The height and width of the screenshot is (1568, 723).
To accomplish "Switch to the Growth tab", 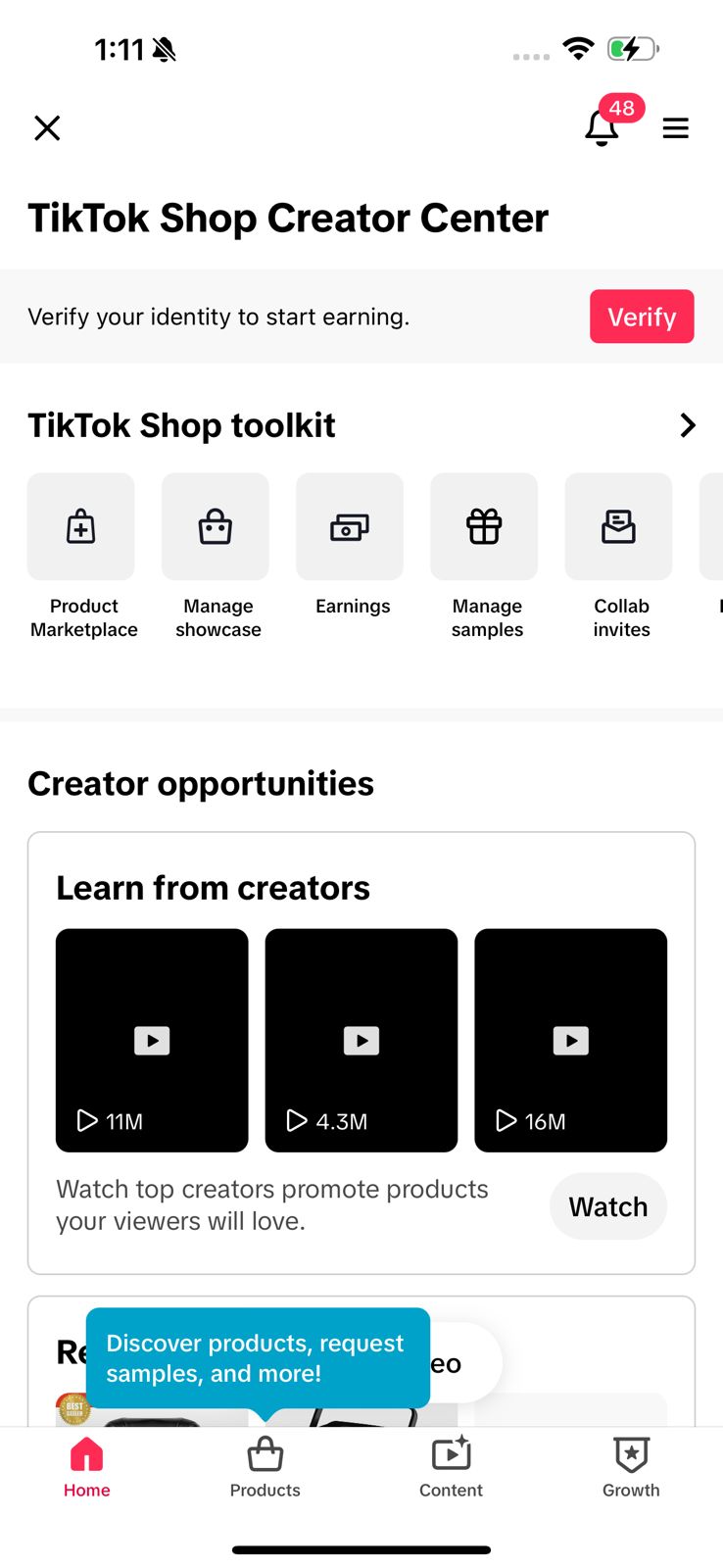I will pos(631,1467).
